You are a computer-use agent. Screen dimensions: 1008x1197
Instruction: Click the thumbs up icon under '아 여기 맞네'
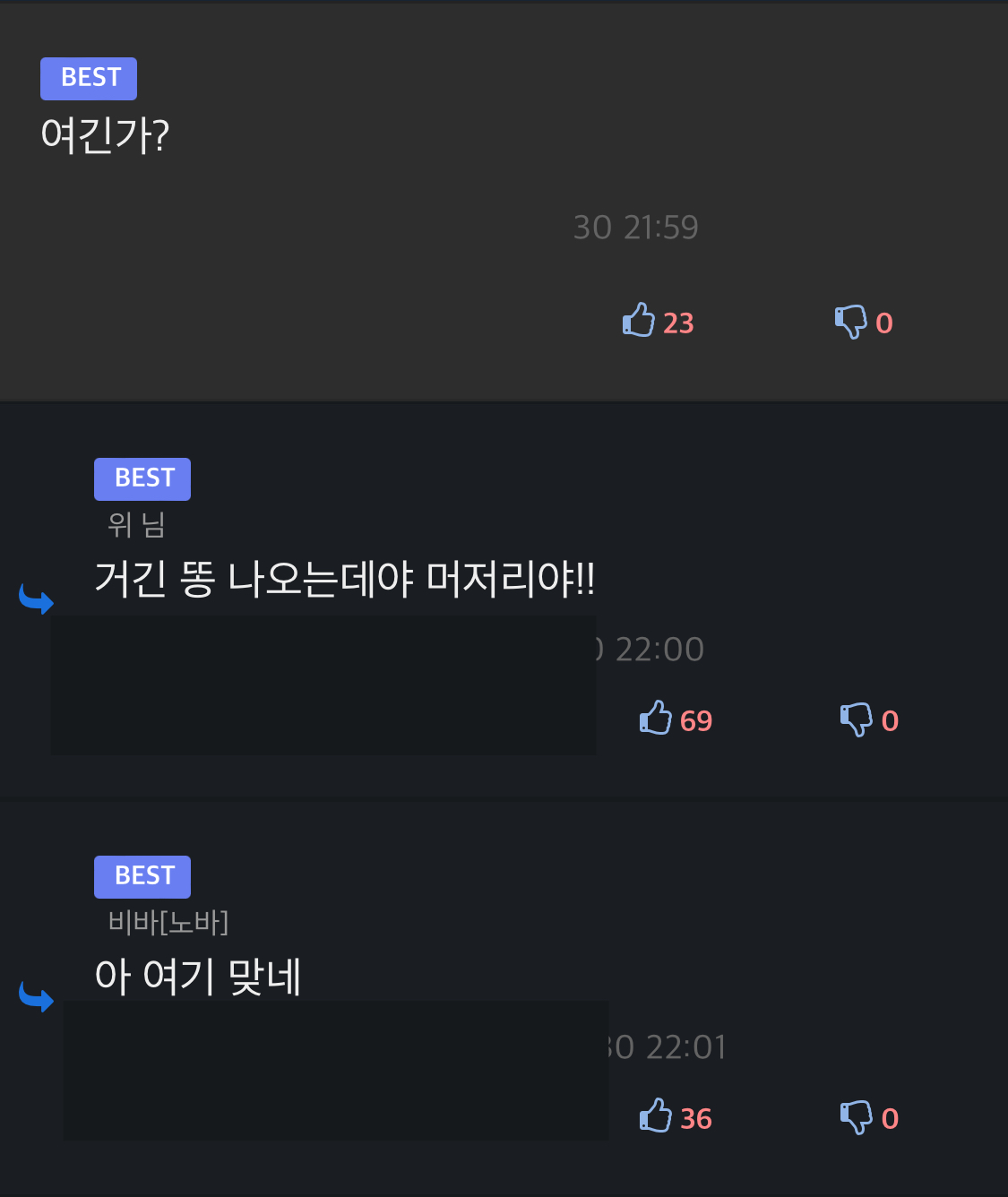coord(656,1115)
